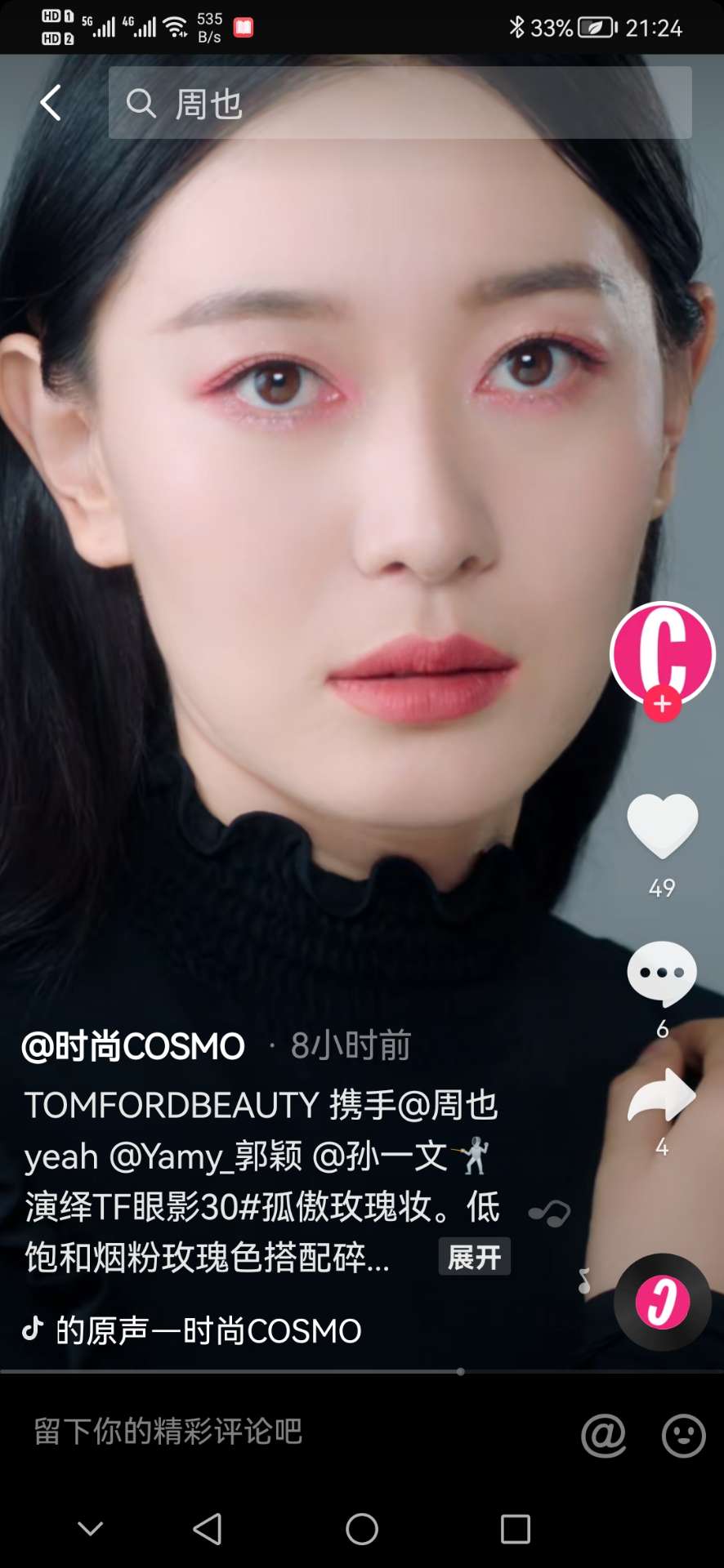This screenshot has width=724, height=1568.
Task: Open the original sound 时尚COSMO track
Action: point(208,1330)
